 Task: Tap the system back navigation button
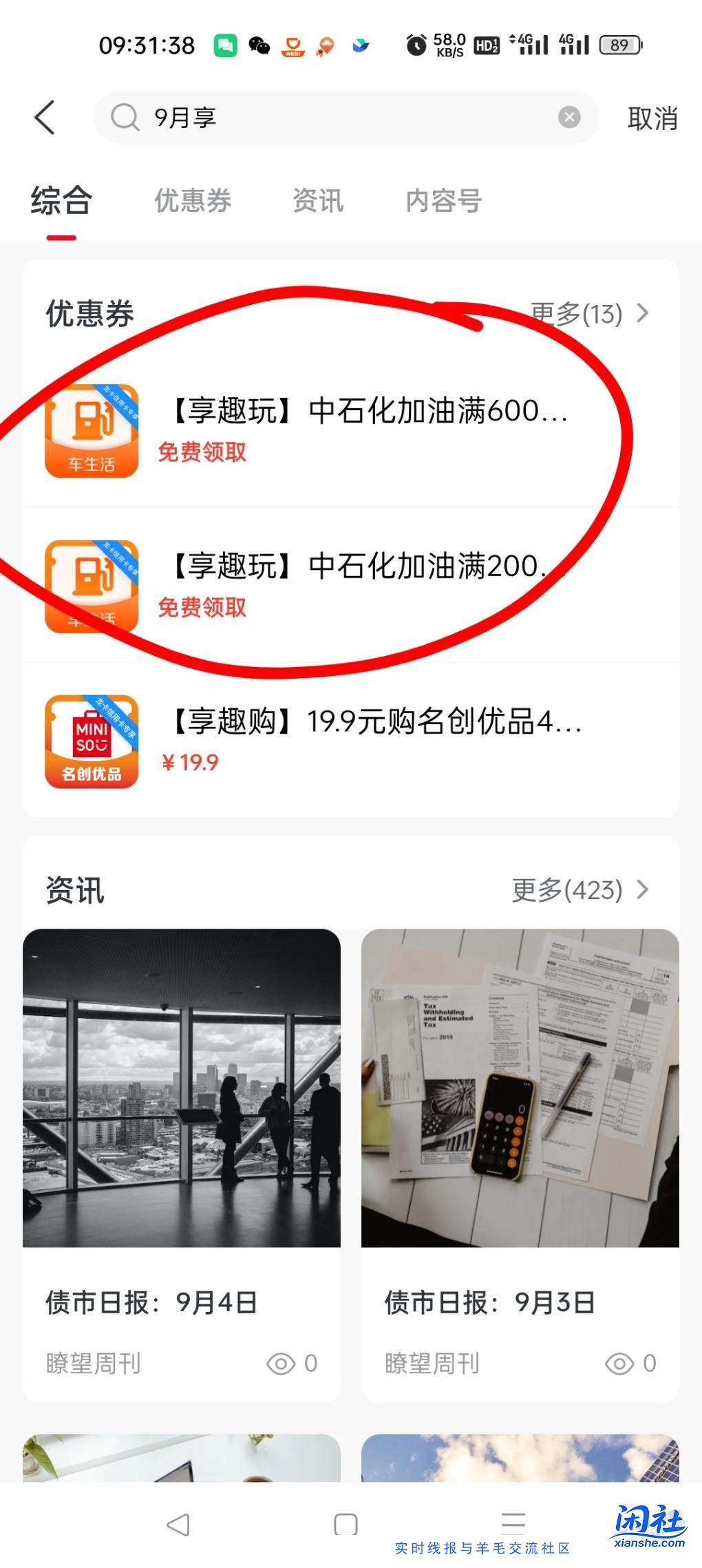coord(178,1525)
